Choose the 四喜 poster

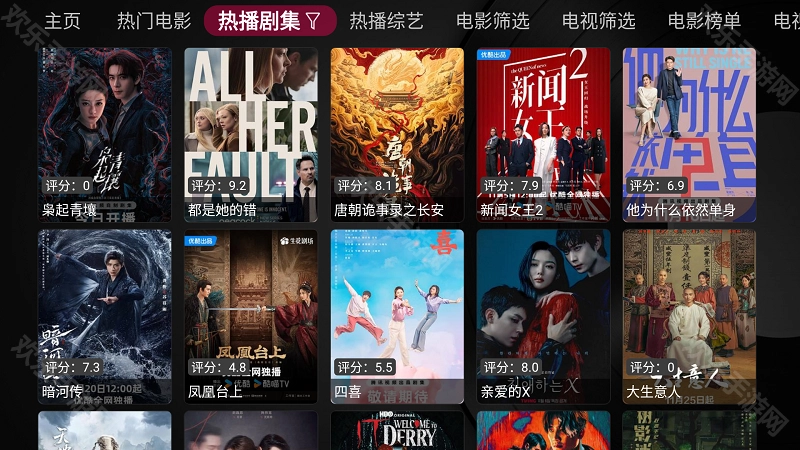(397, 316)
